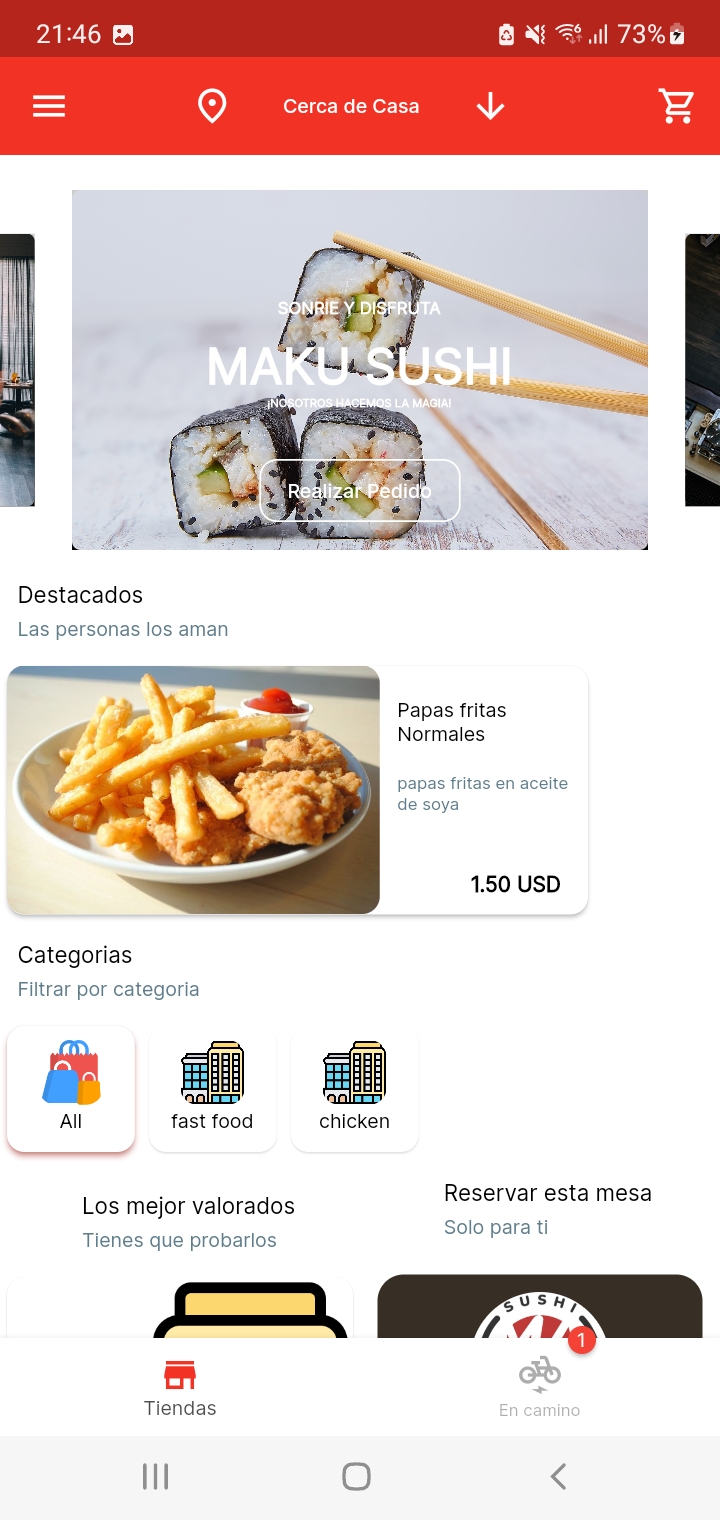Filter by chicken category
Screen dimensions: 720x1520
(354, 1089)
